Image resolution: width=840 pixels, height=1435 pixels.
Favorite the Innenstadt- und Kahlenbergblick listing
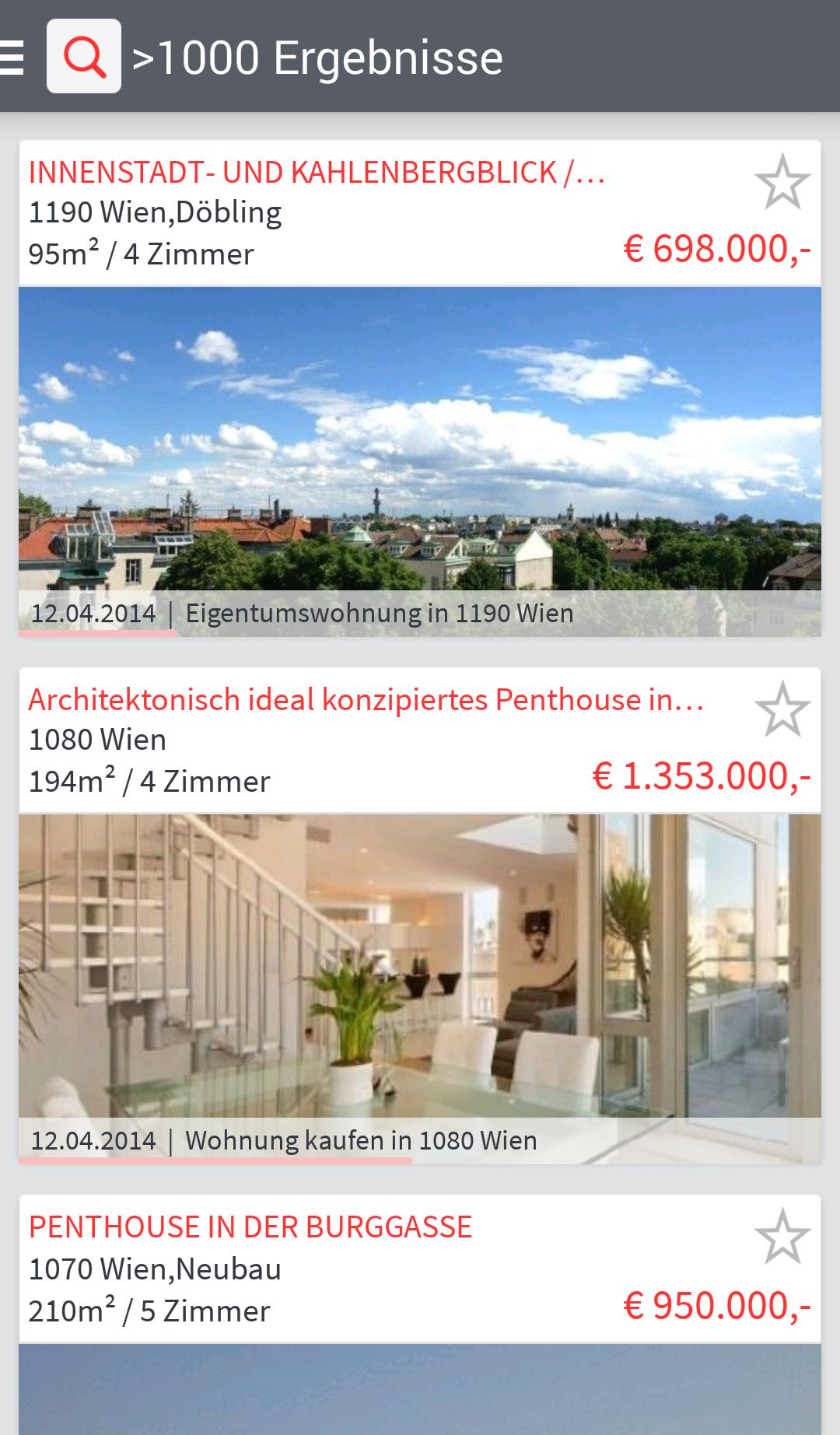tap(782, 182)
